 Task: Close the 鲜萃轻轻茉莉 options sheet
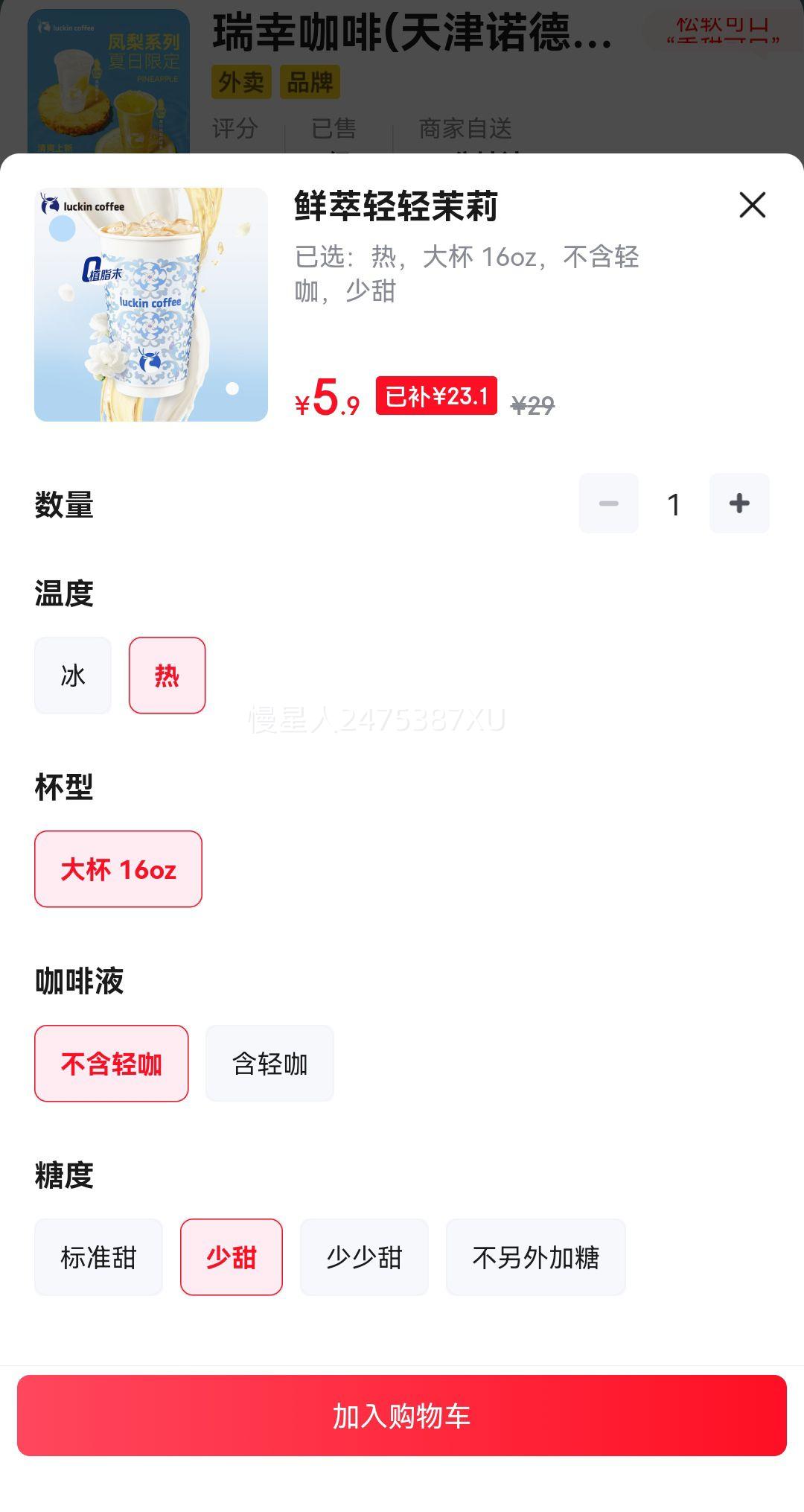click(x=752, y=205)
